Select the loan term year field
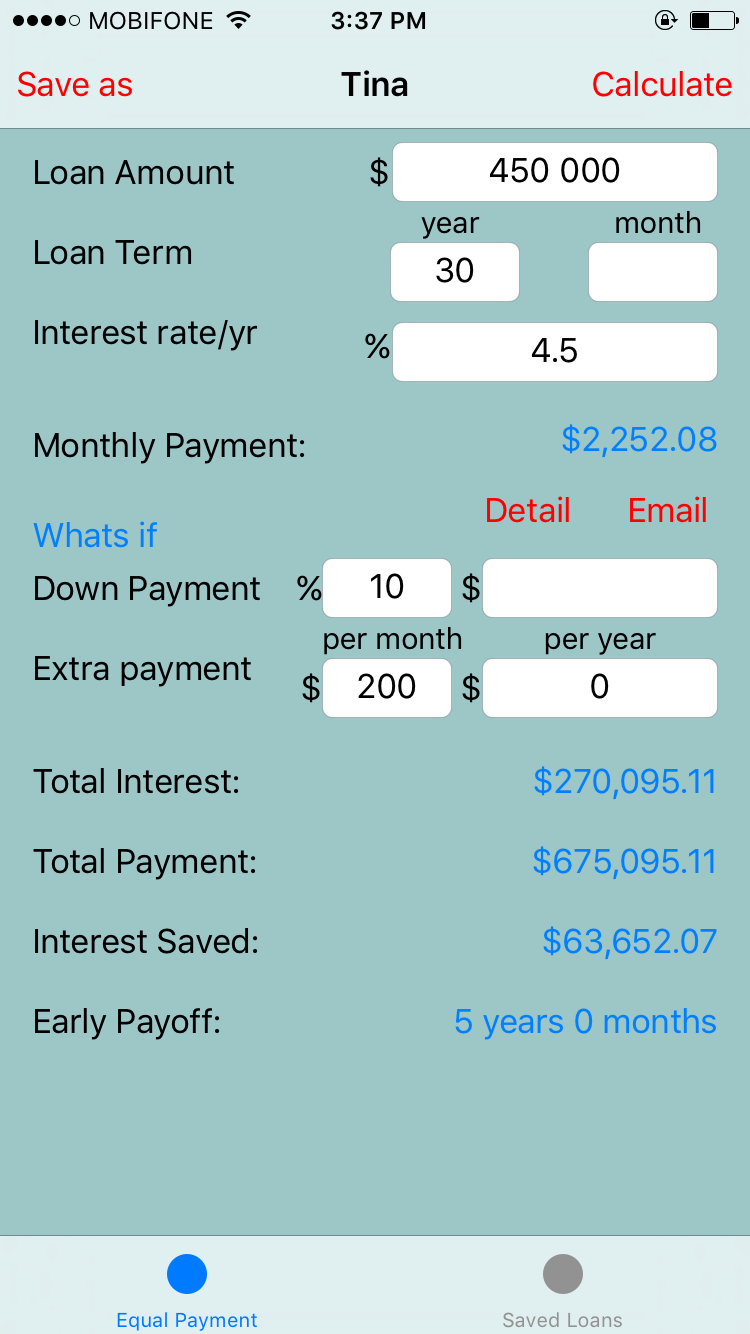The height and width of the screenshot is (1334, 750). click(455, 272)
